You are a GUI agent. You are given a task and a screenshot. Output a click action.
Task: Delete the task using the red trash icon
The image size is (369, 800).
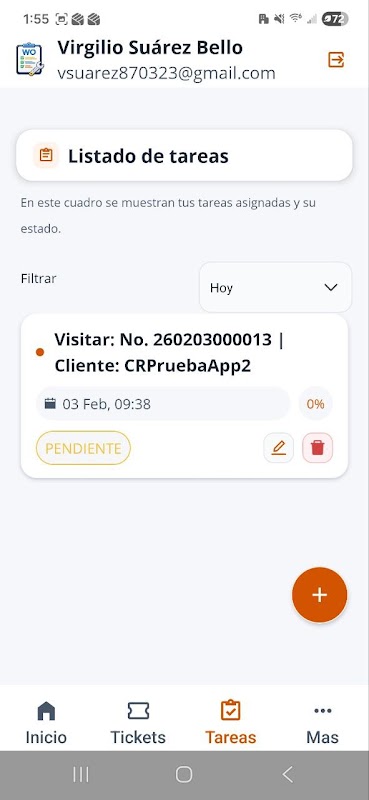coord(317,448)
